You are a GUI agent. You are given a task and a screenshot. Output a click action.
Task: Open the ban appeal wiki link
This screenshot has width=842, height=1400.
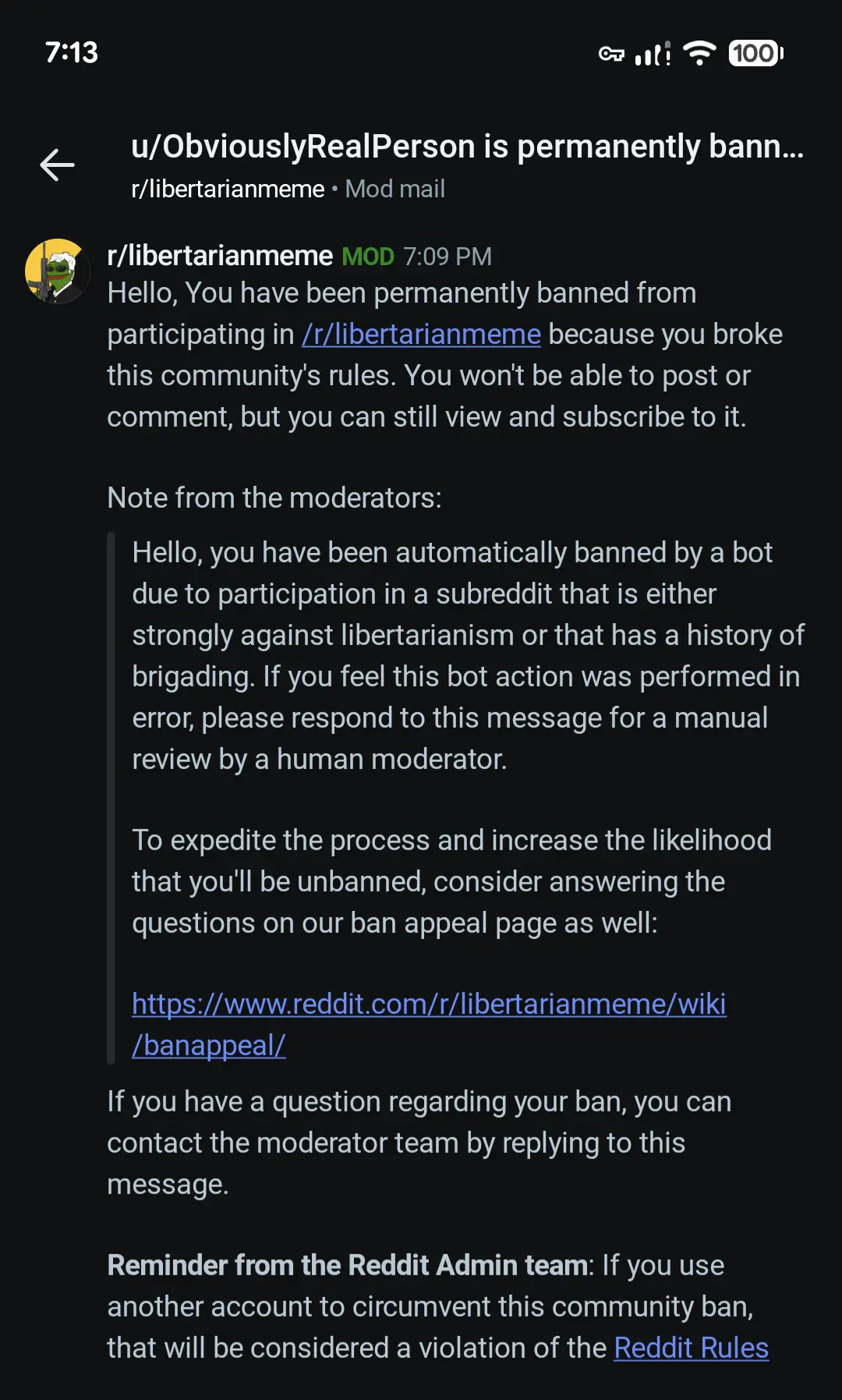(x=428, y=1005)
